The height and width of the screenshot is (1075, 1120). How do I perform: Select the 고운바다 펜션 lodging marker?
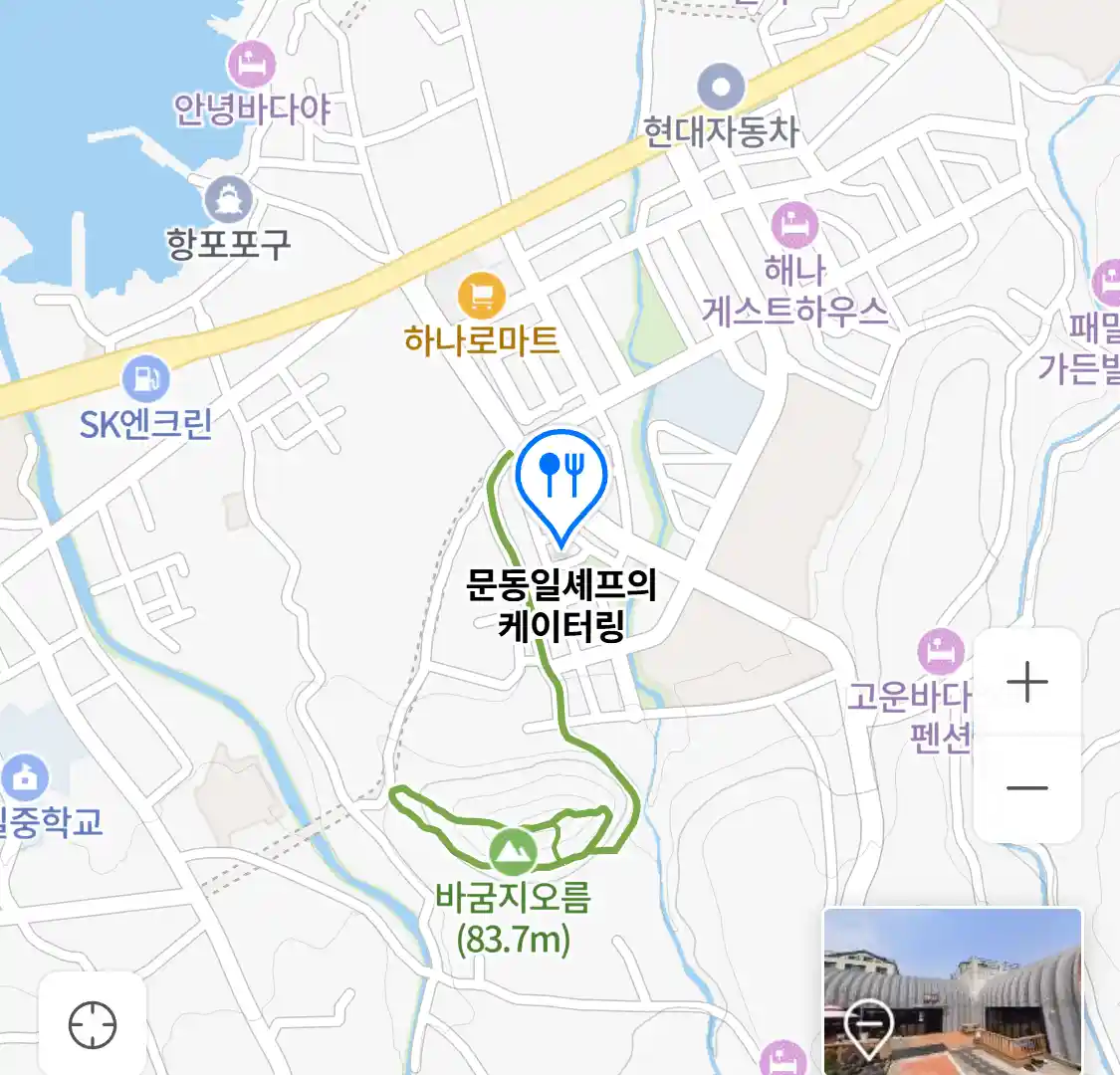(x=940, y=653)
